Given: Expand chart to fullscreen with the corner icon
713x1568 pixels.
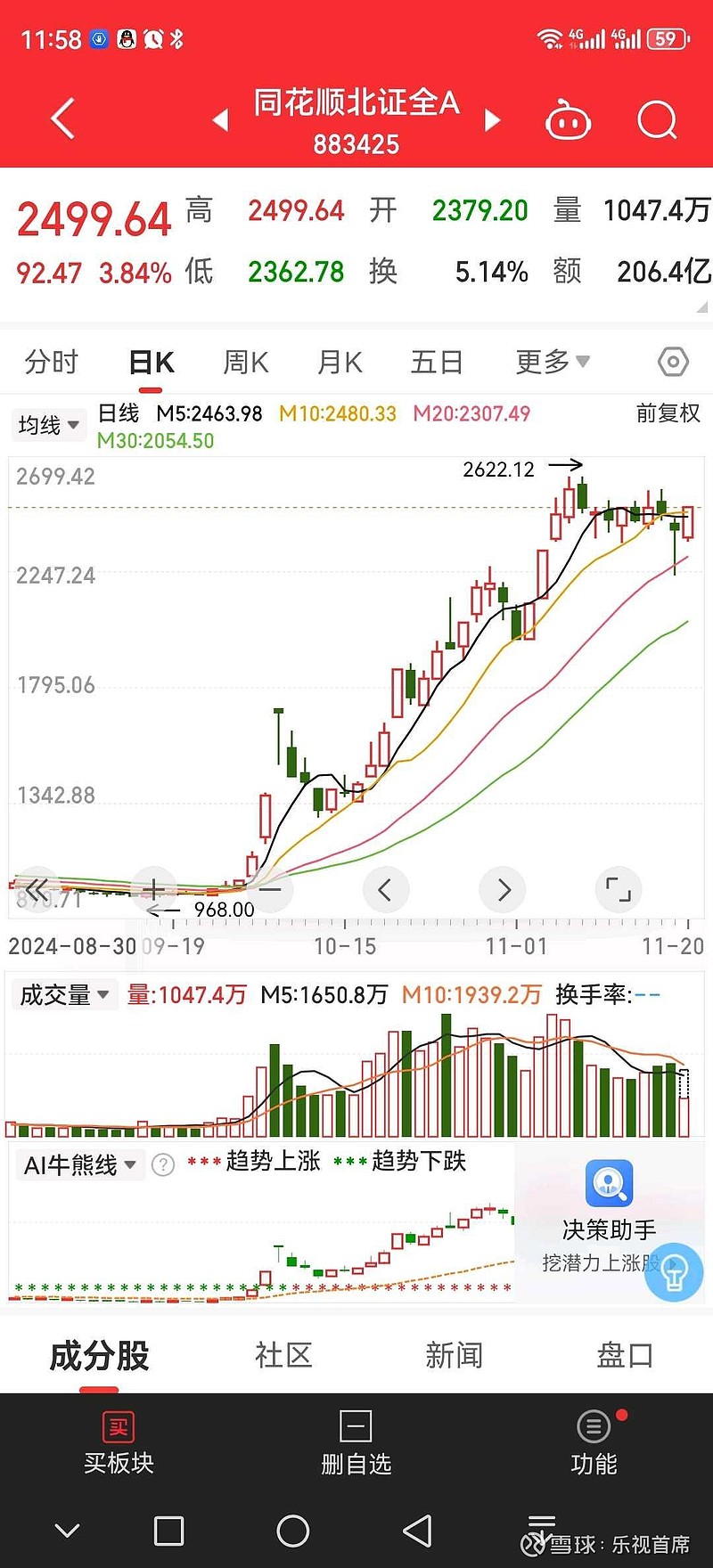Looking at the screenshot, I should click(x=619, y=889).
